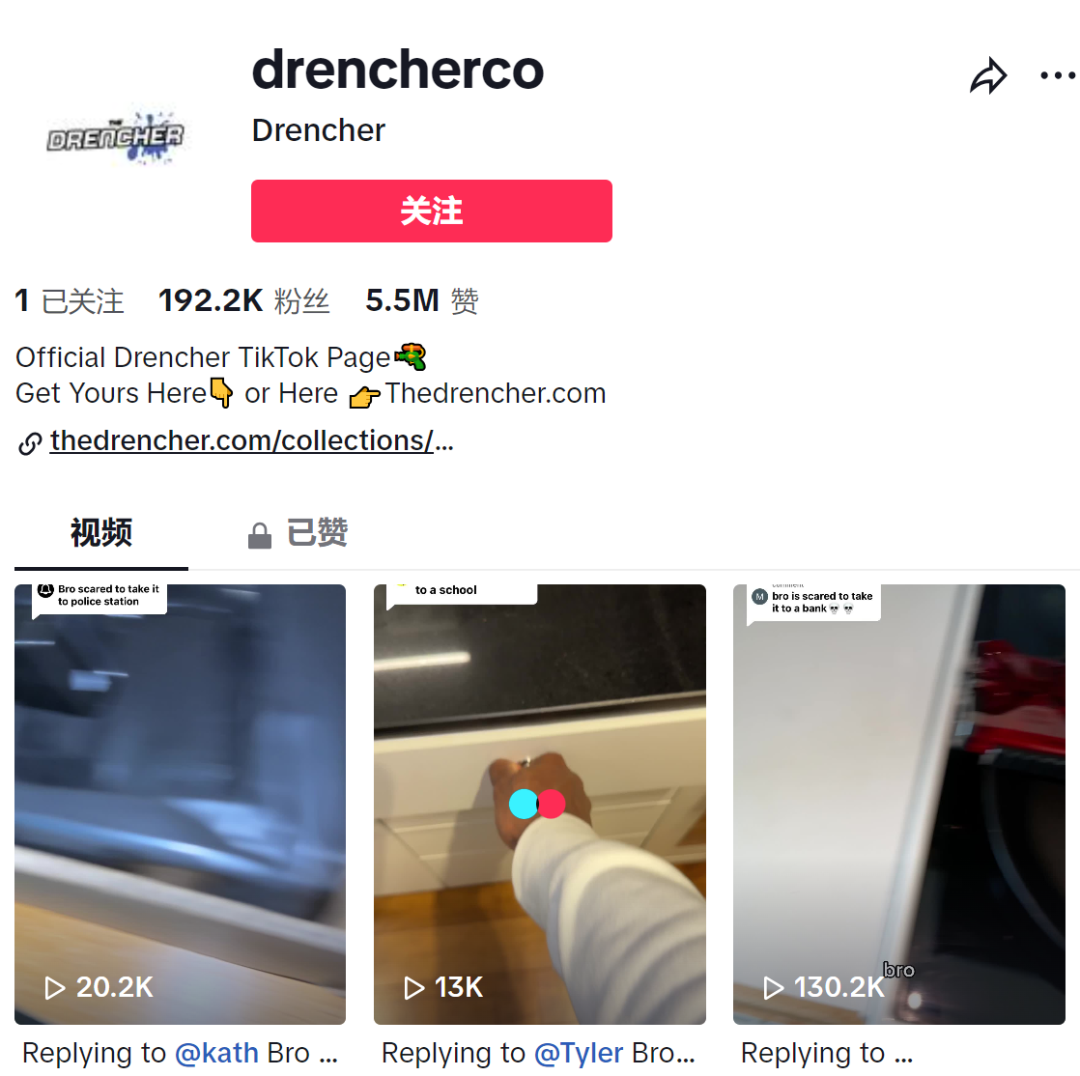
Task: Follow the Drencher account
Action: [x=431, y=211]
